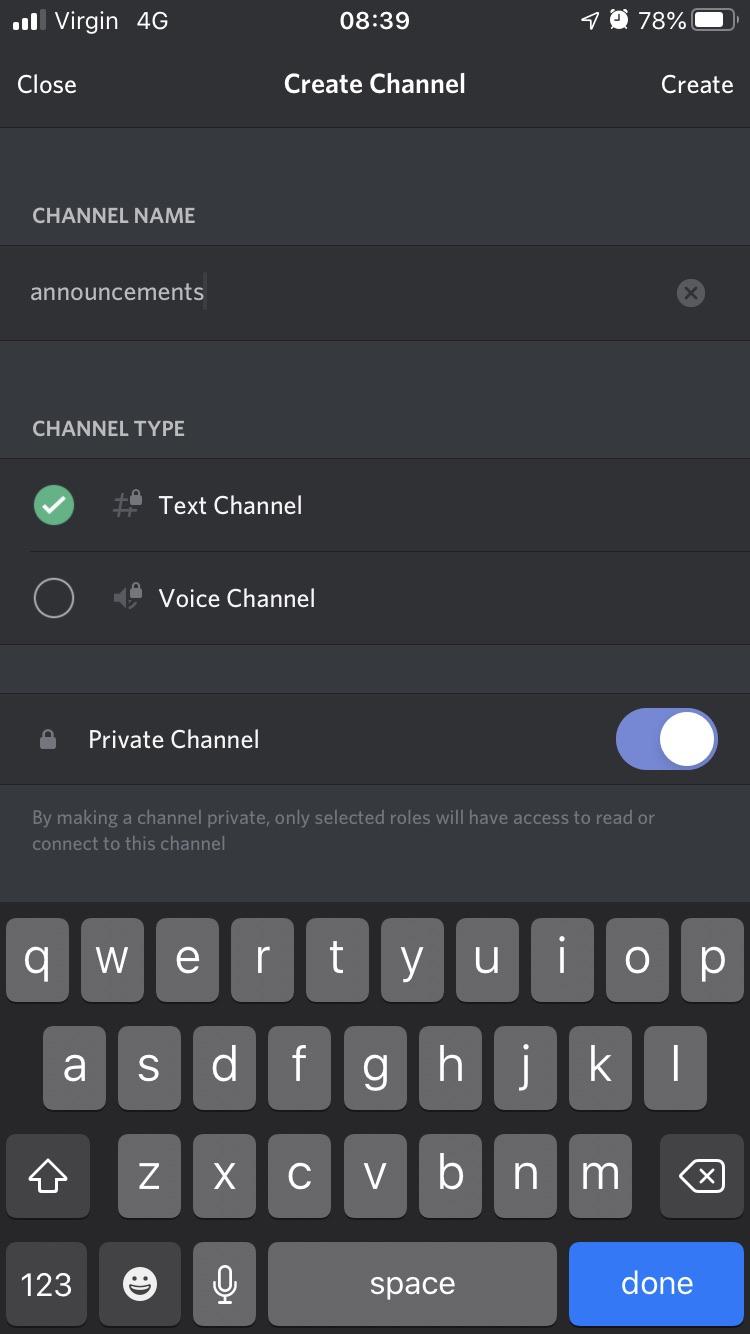The height and width of the screenshot is (1334, 750).
Task: Select Text Channel type
Action: point(230,505)
